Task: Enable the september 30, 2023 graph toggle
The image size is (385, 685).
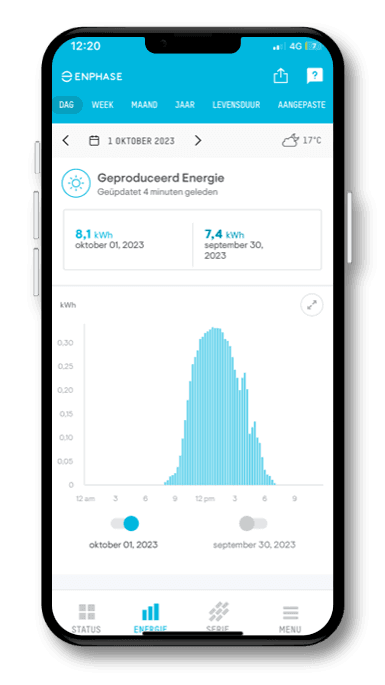Action: tap(253, 523)
